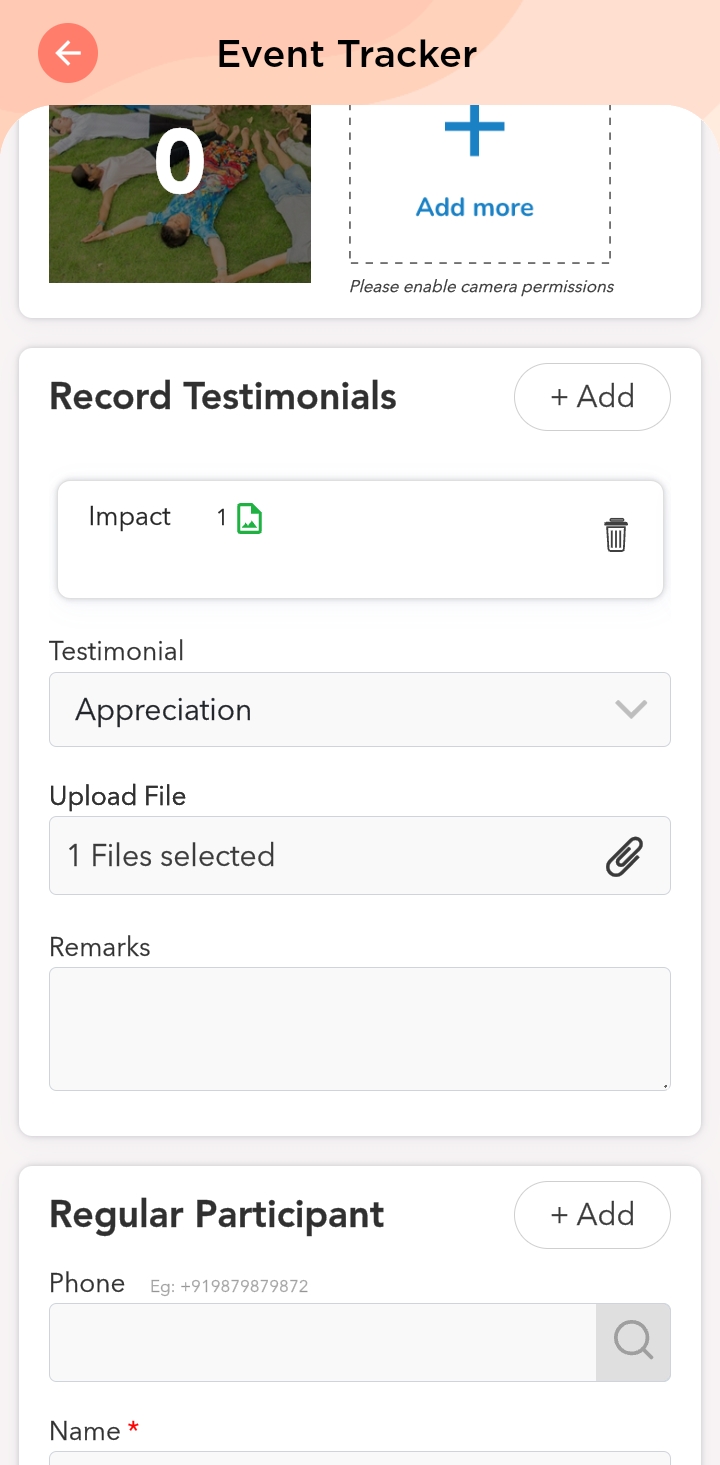
Task: Expand the Testimonial dropdown showing Appreciation
Action: coord(360,709)
